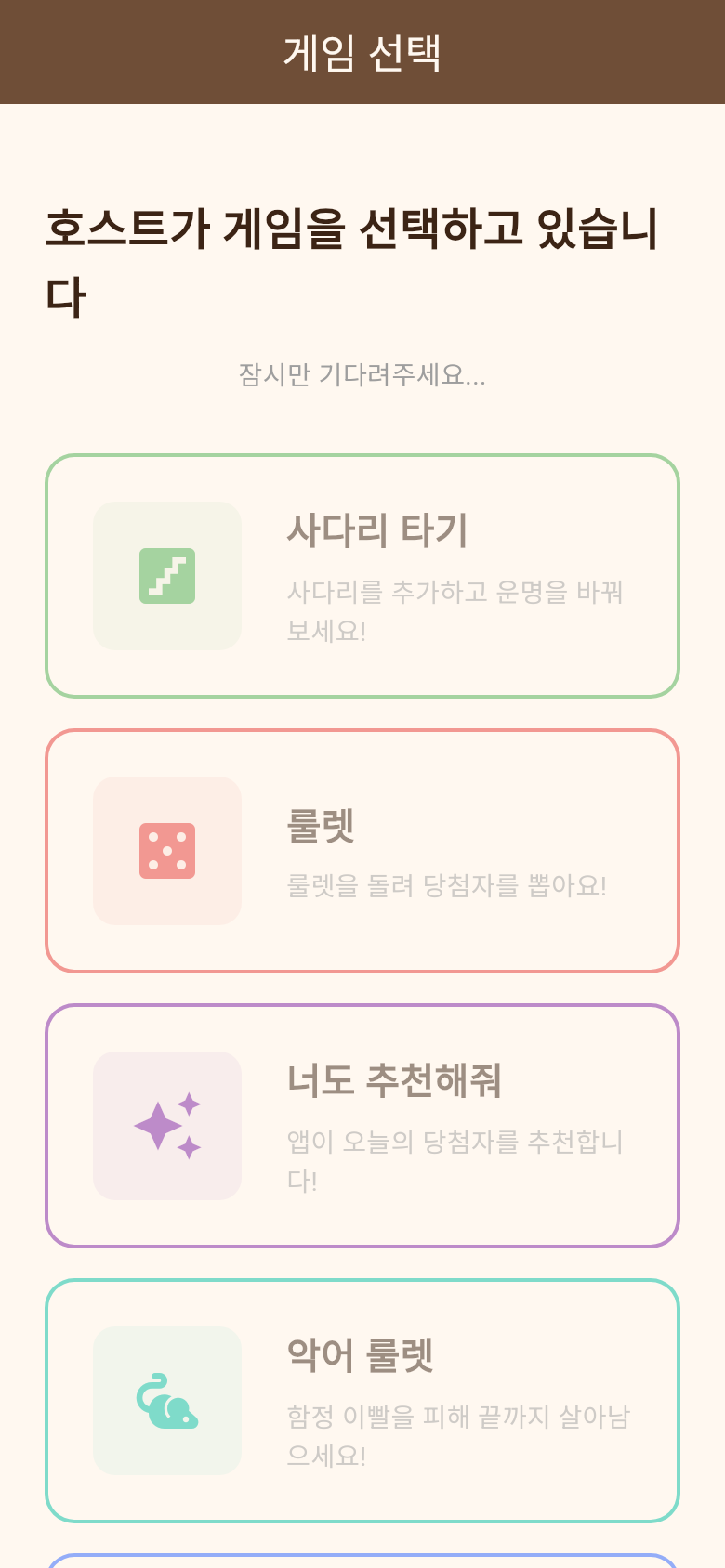Tap the purple sparkles icon for 너도 추천해줘
Image resolution: width=725 pixels, height=1568 pixels.
pyautogui.click(x=167, y=1125)
